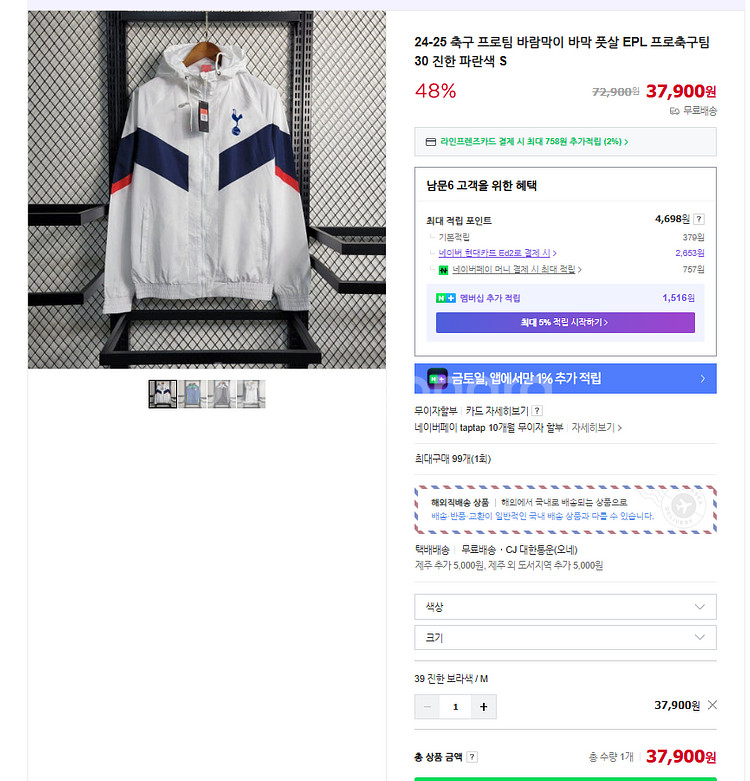750x781 pixels.
Task: Increase quantity with the plus button
Action: (484, 706)
